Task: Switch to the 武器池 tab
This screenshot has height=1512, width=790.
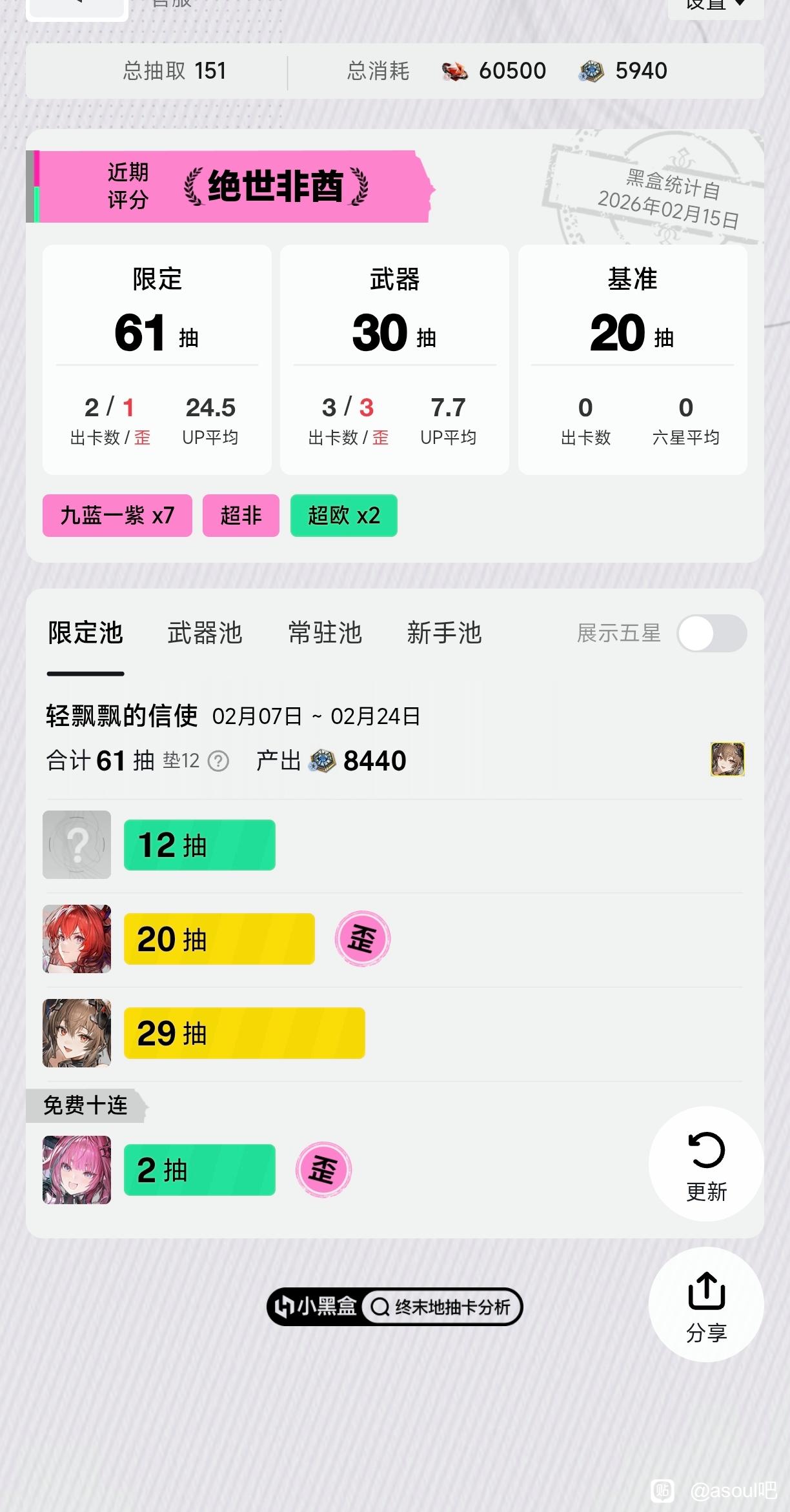Action: point(205,633)
